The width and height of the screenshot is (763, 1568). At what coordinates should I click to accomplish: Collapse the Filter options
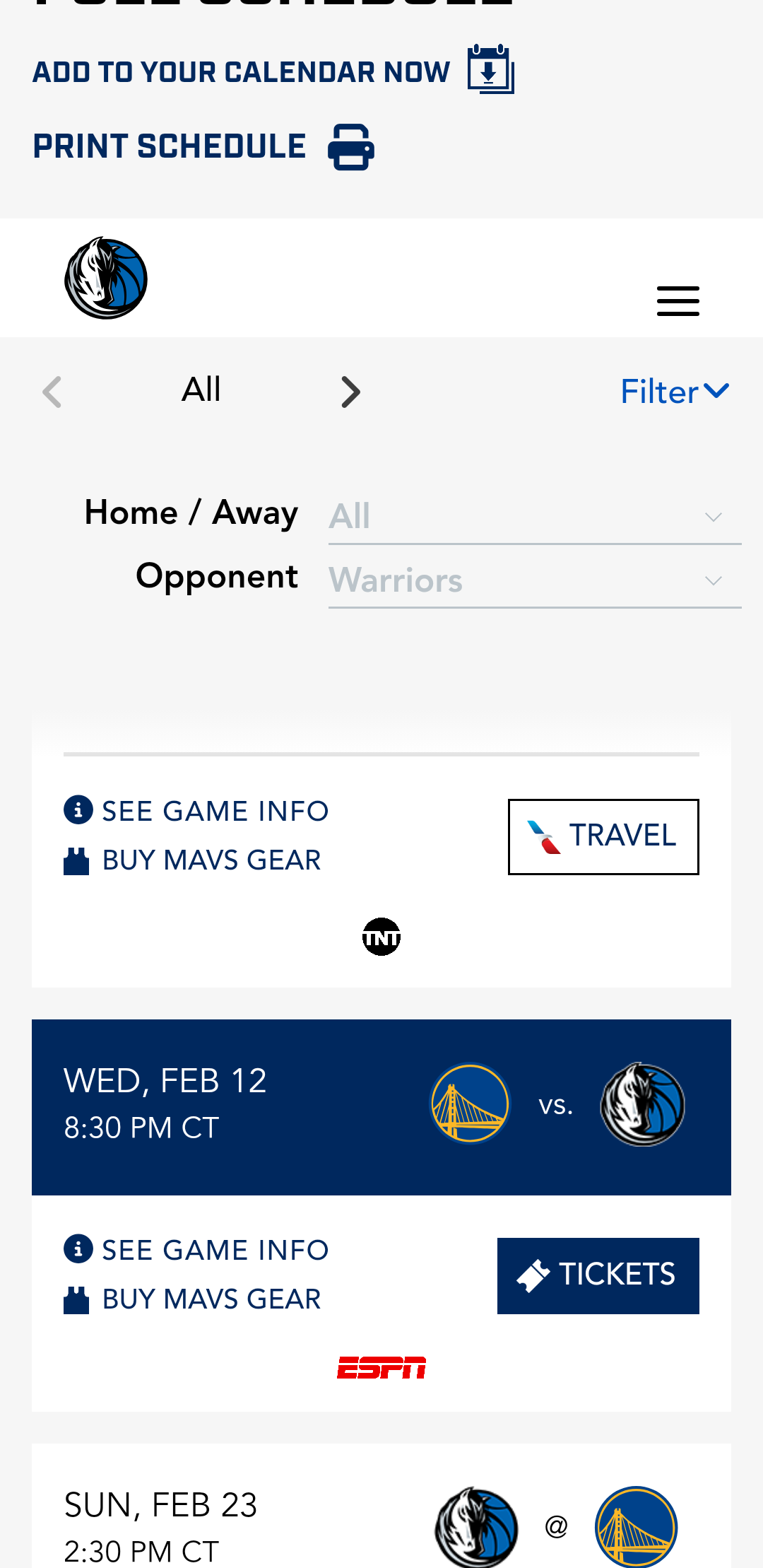674,392
